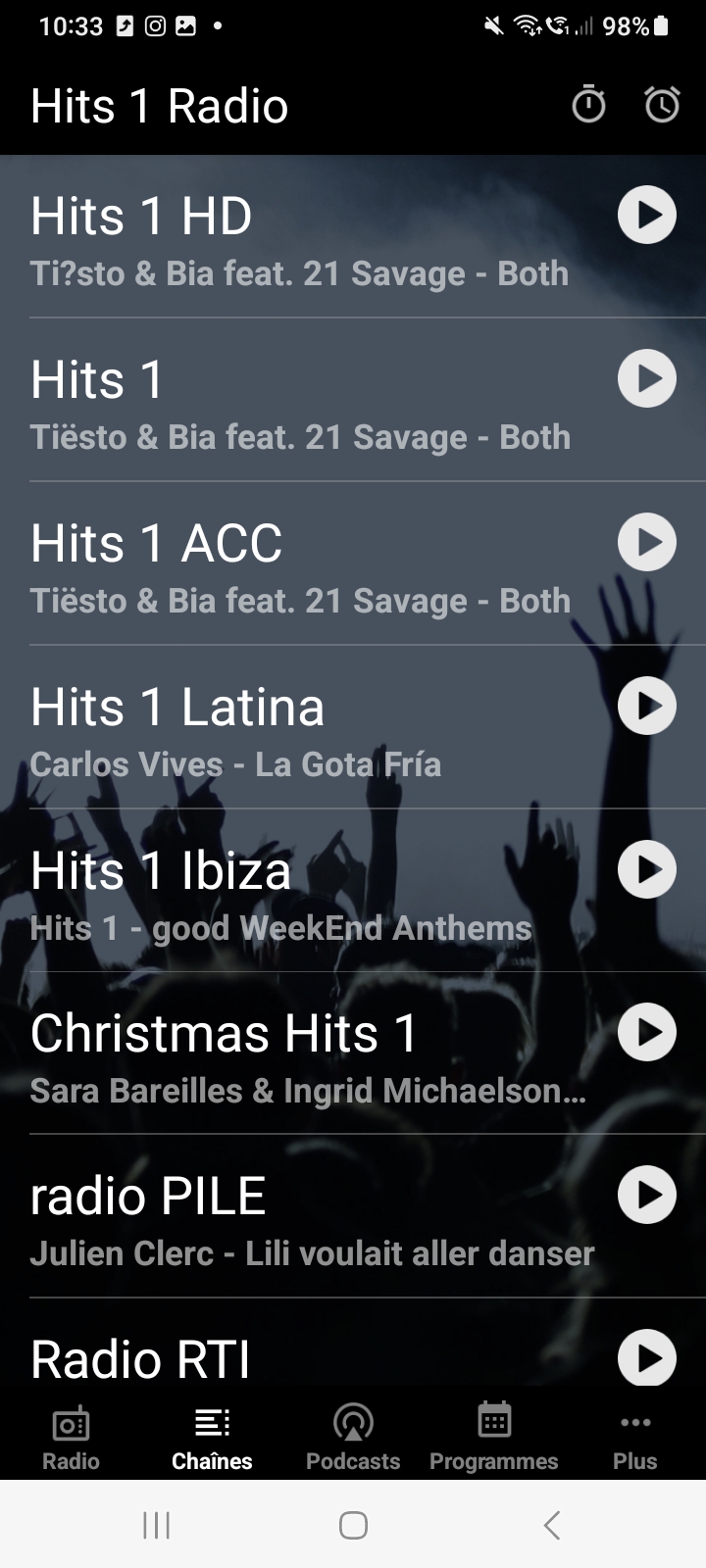The width and height of the screenshot is (706, 1568).
Task: Start playing the Hits 1 channel
Action: (647, 379)
